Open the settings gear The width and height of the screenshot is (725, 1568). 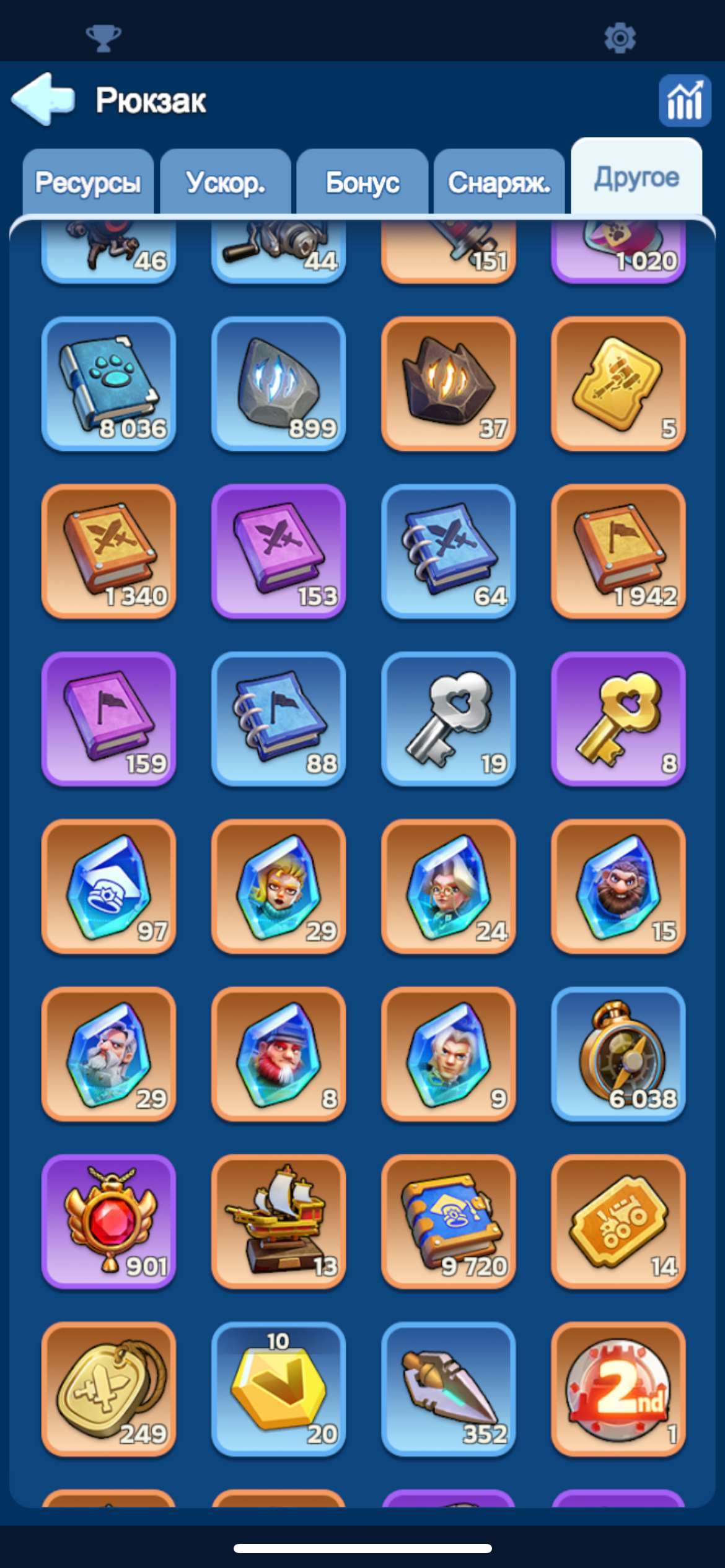coord(620,38)
